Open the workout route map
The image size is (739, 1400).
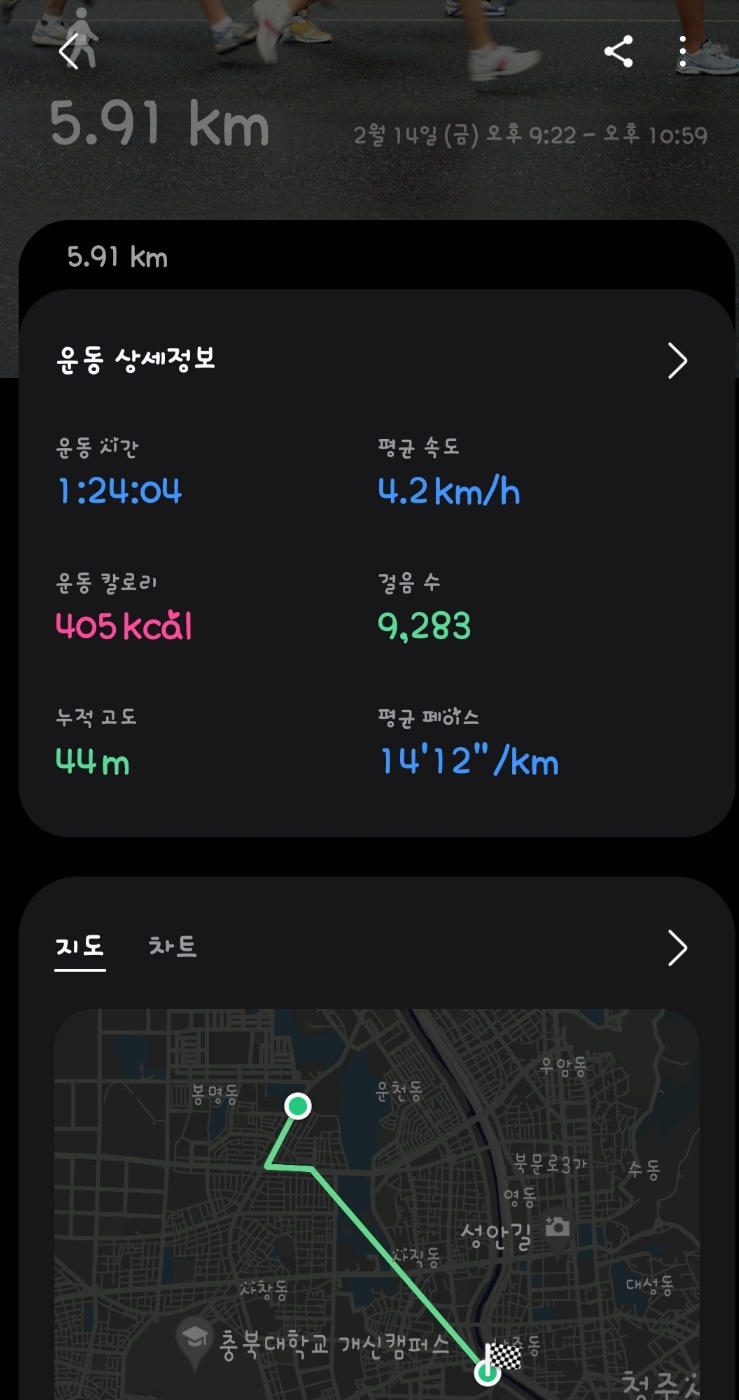(376, 1204)
